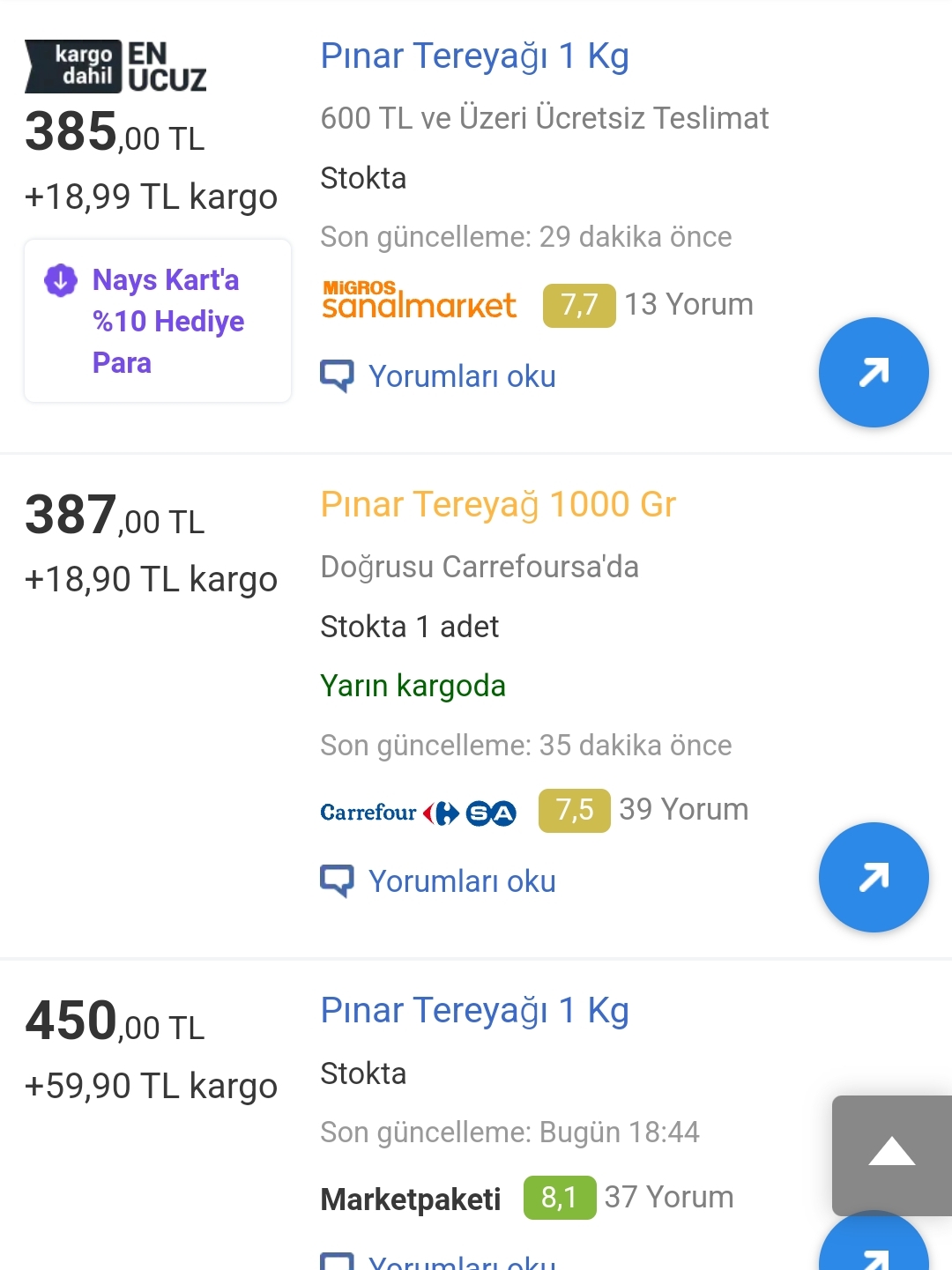Open Pınar Tereyağ 1000 Gr Carrefoursa listing
Image resolution: width=952 pixels, height=1270 pixels.
point(498,505)
